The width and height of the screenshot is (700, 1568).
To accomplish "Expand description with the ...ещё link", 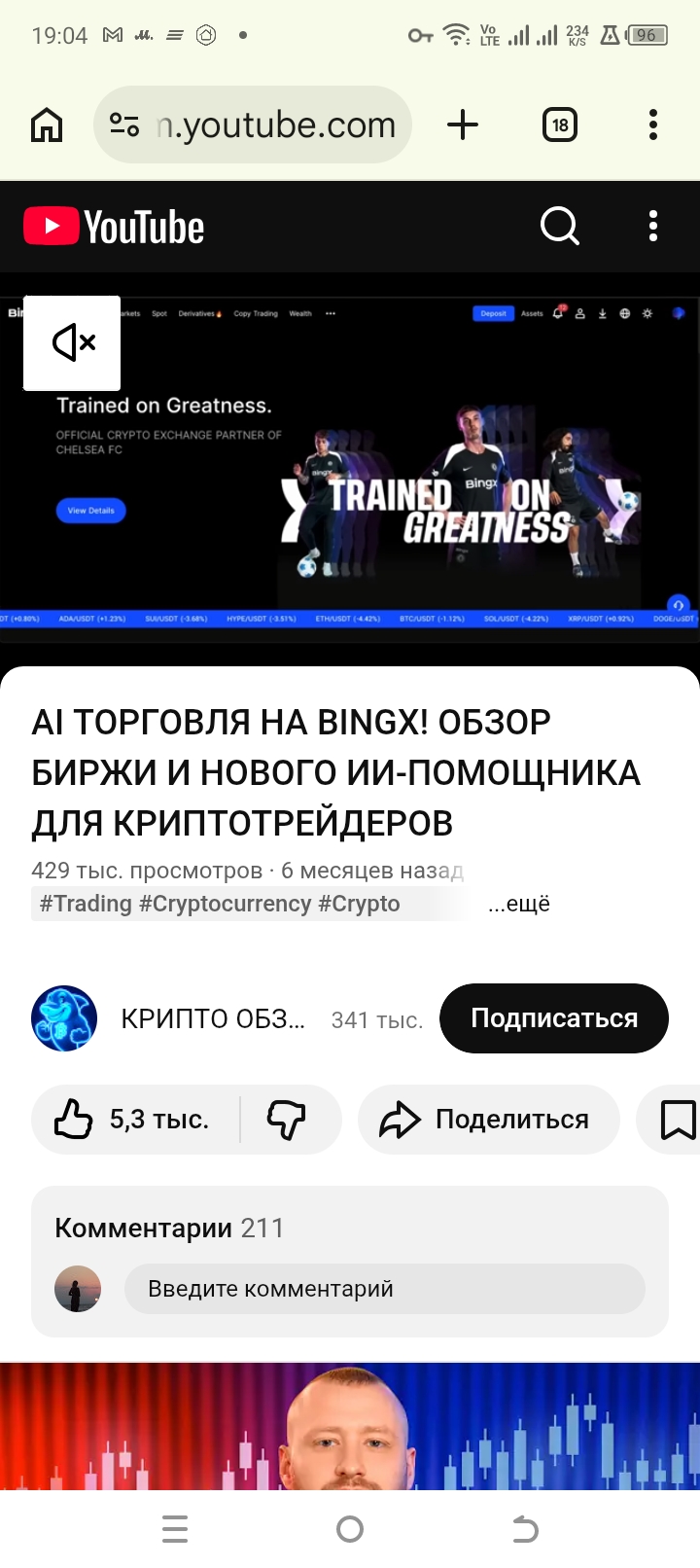I will click(x=519, y=904).
